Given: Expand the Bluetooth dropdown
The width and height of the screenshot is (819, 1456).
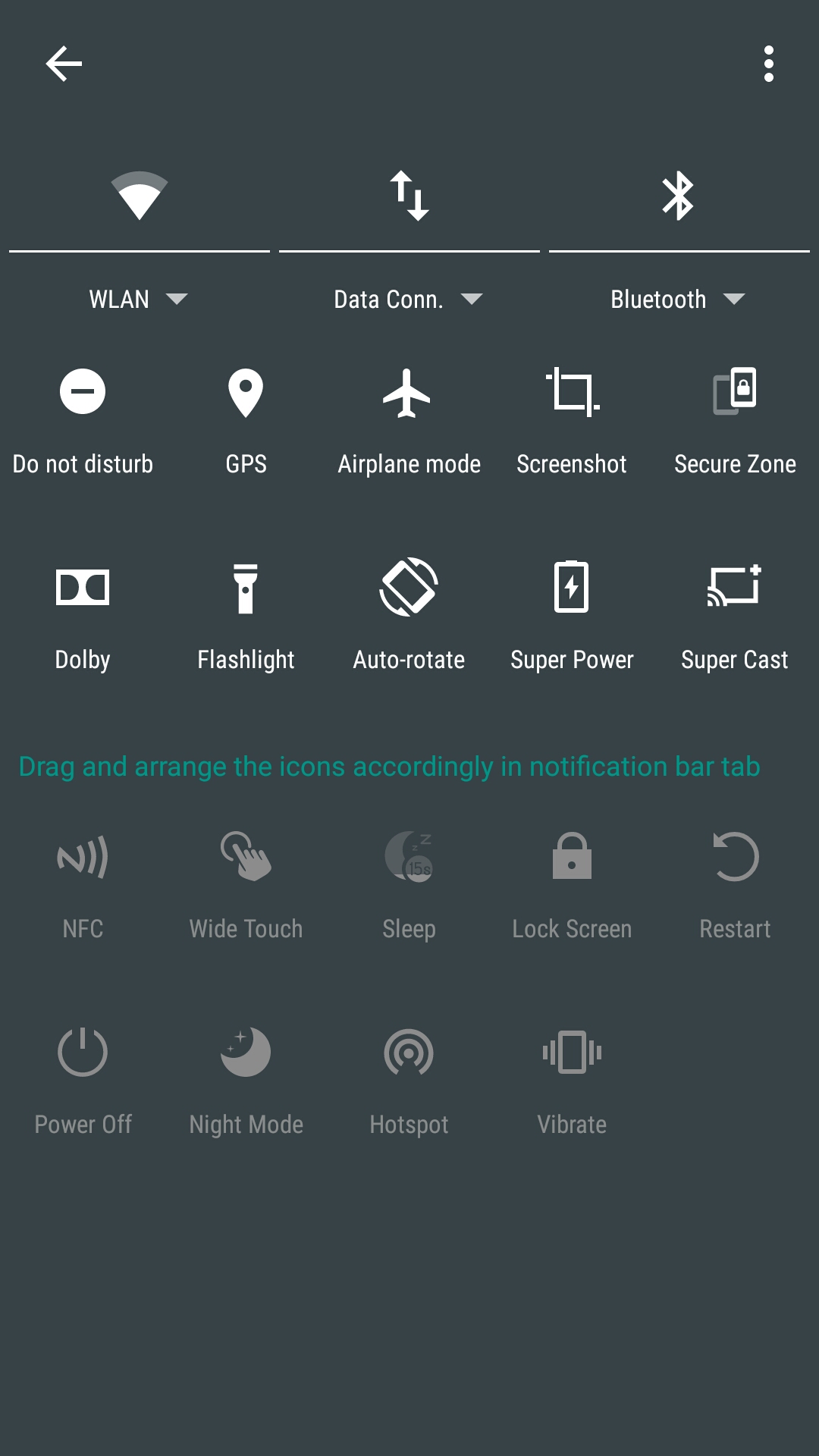Looking at the screenshot, I should tap(679, 299).
